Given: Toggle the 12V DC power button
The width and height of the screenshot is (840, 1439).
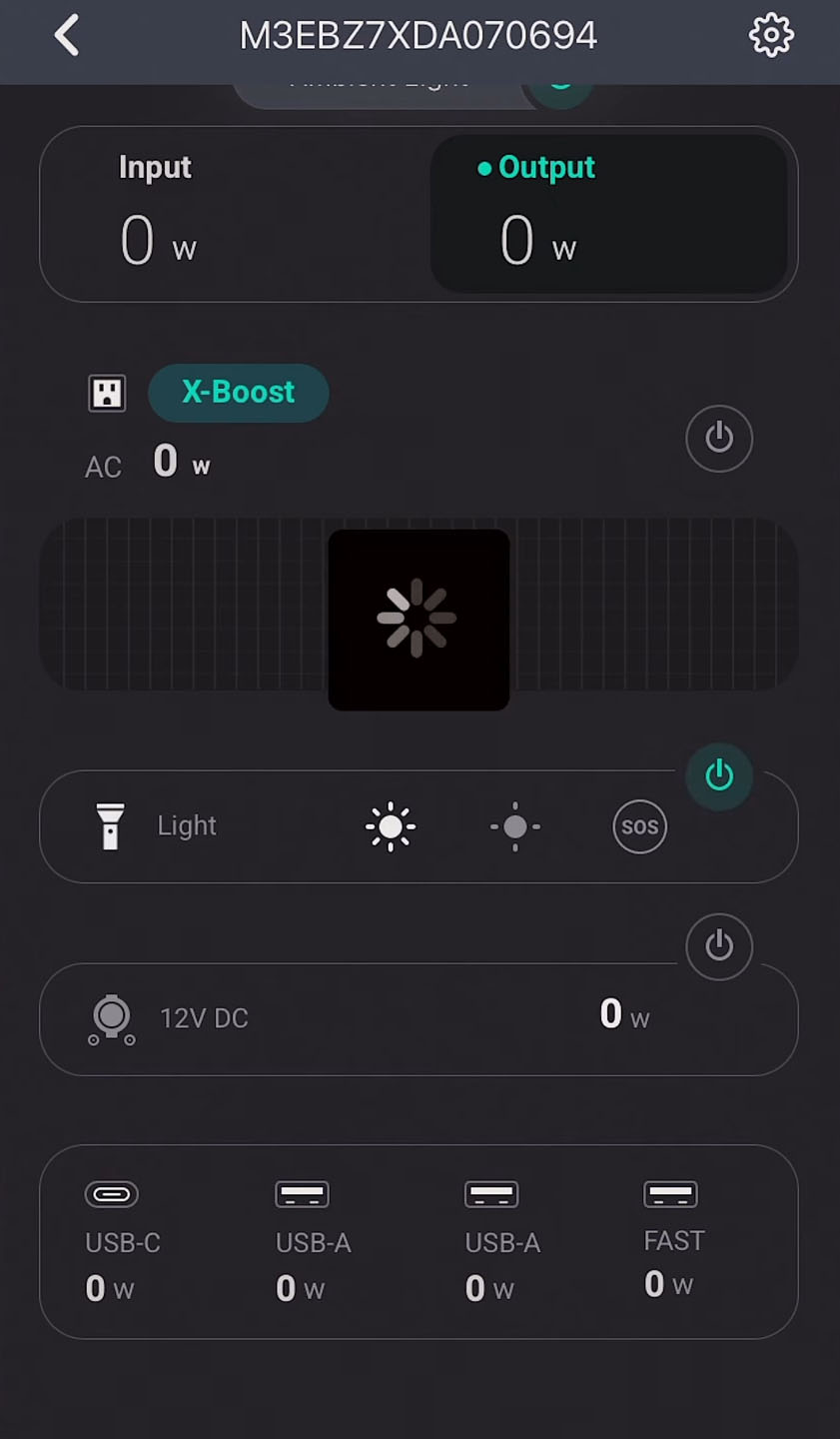Looking at the screenshot, I should coord(719,945).
